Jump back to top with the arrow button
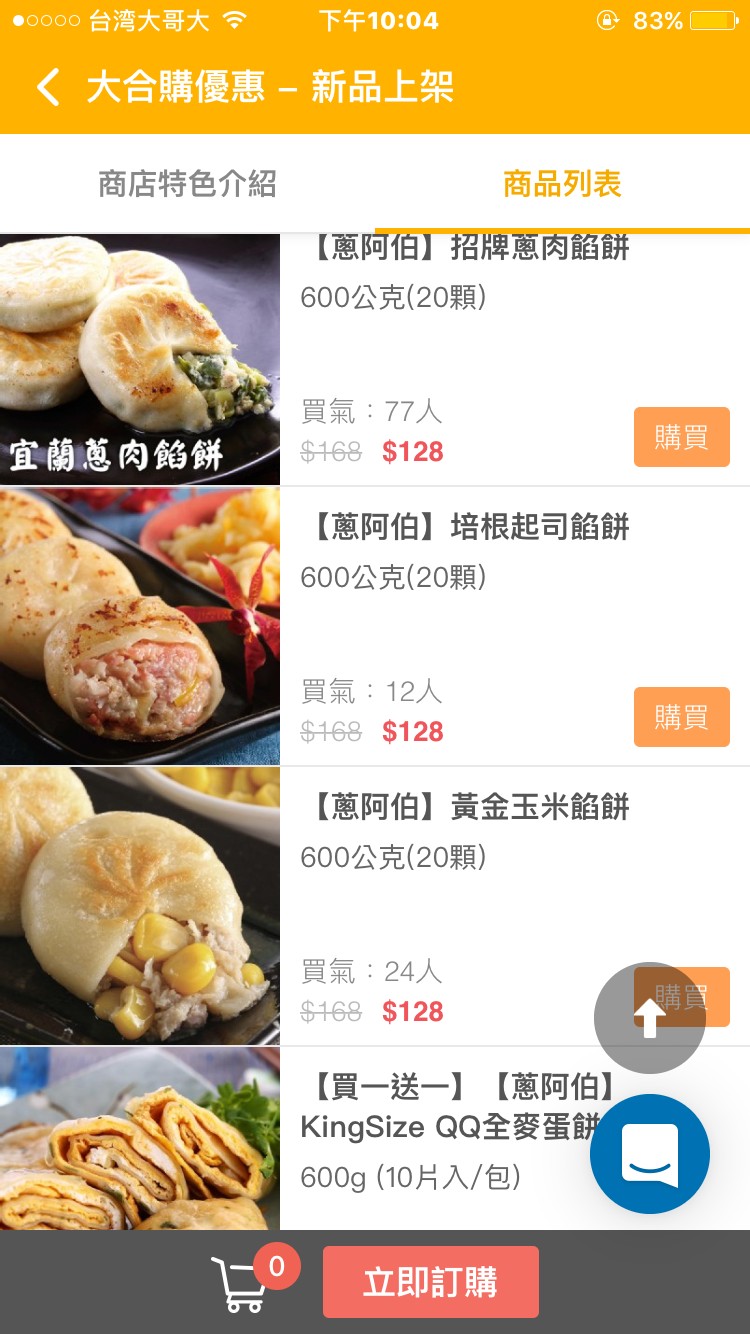 click(x=649, y=1018)
